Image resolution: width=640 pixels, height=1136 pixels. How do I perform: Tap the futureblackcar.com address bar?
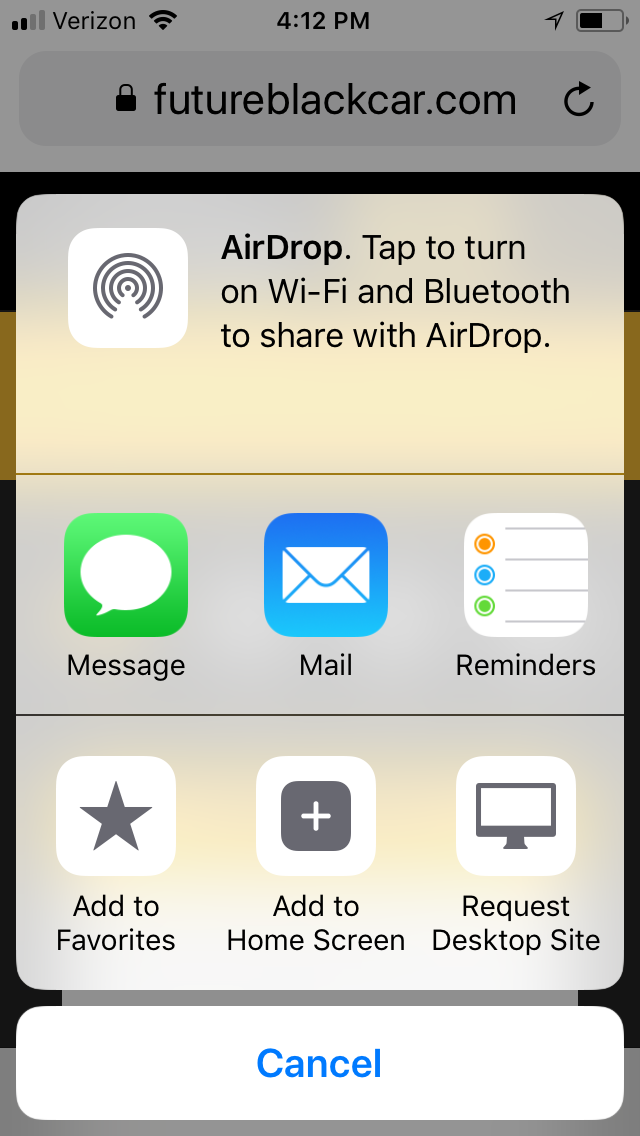320,100
